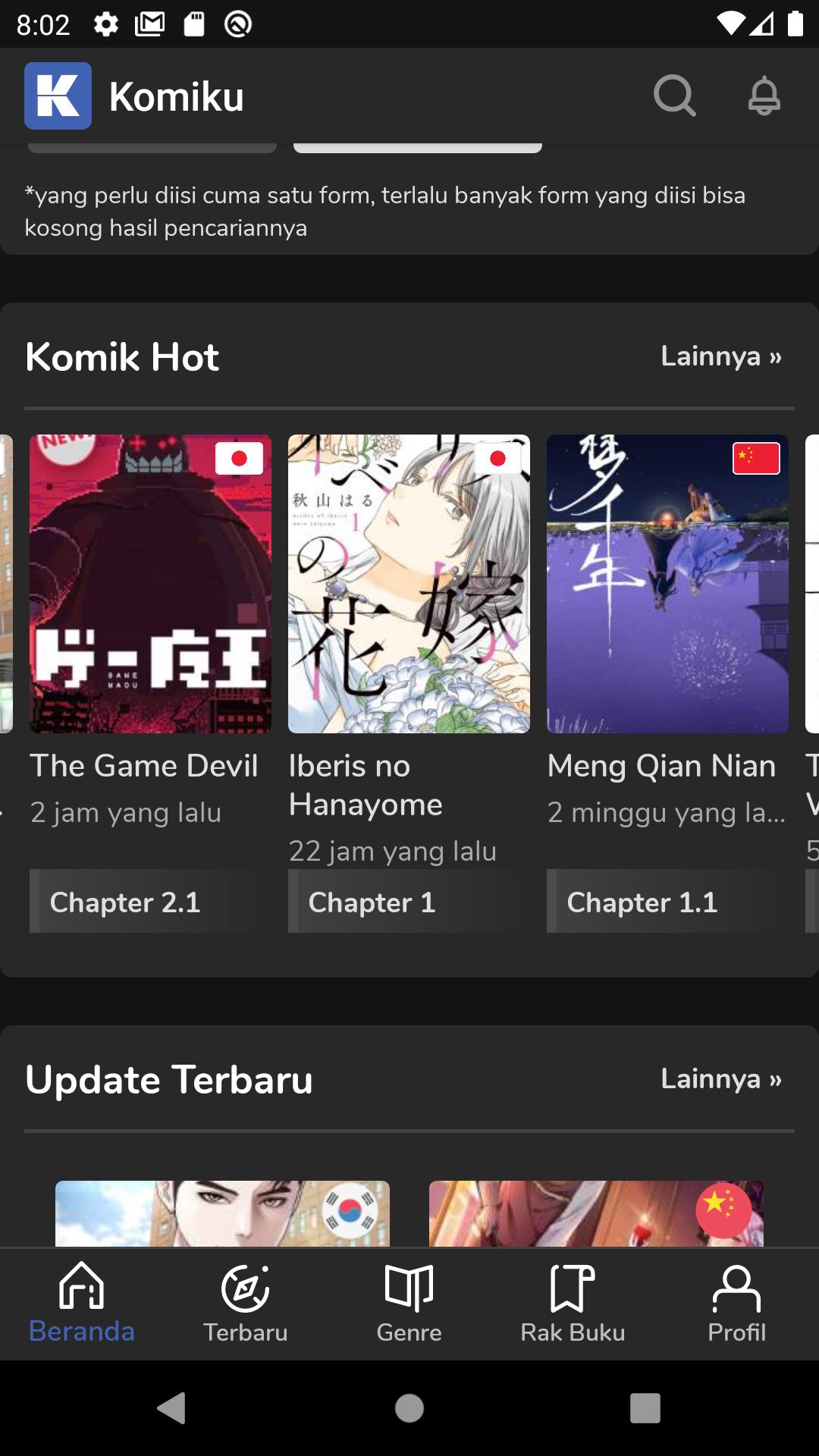Open the Korean comic in Update Terbaru
819x1456 pixels.
(222, 1213)
